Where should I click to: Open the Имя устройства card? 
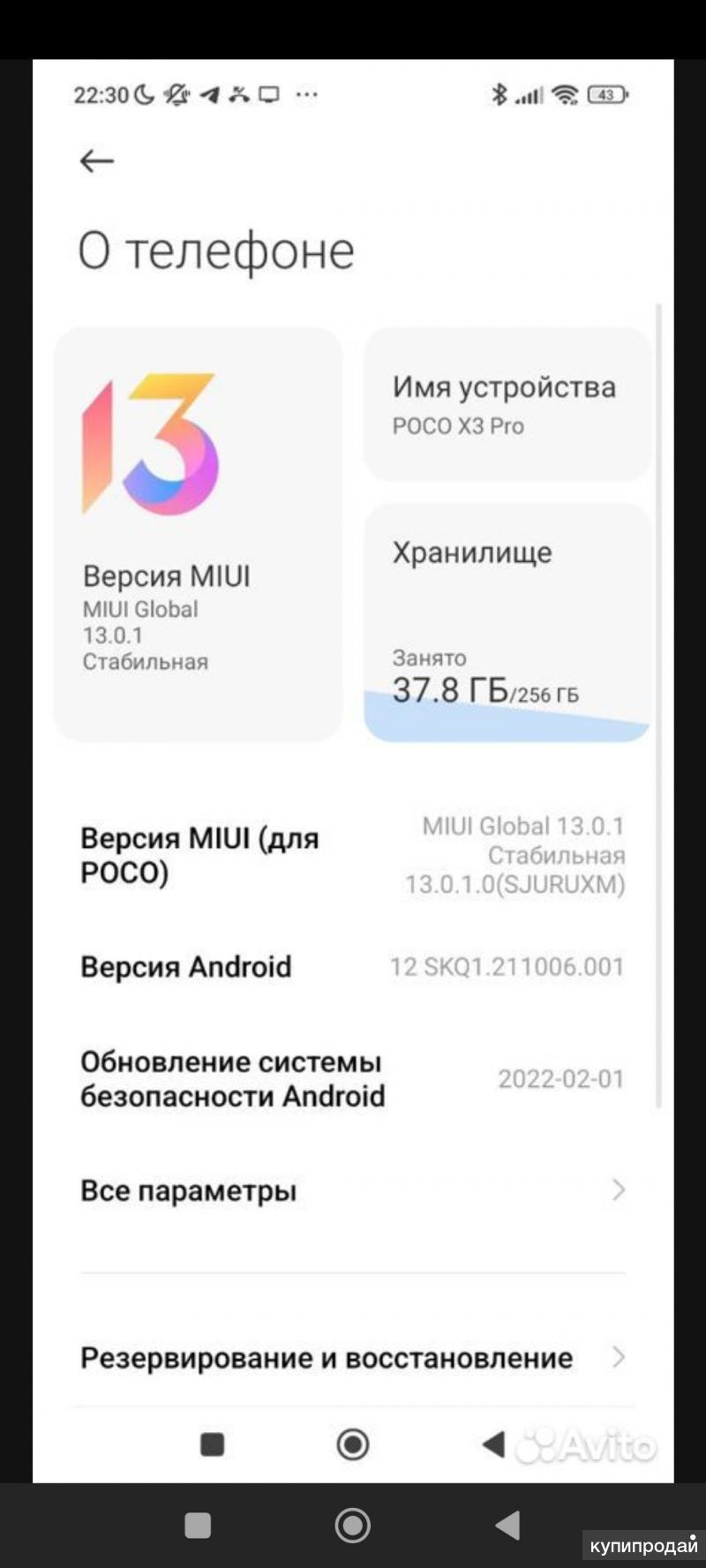(507, 405)
